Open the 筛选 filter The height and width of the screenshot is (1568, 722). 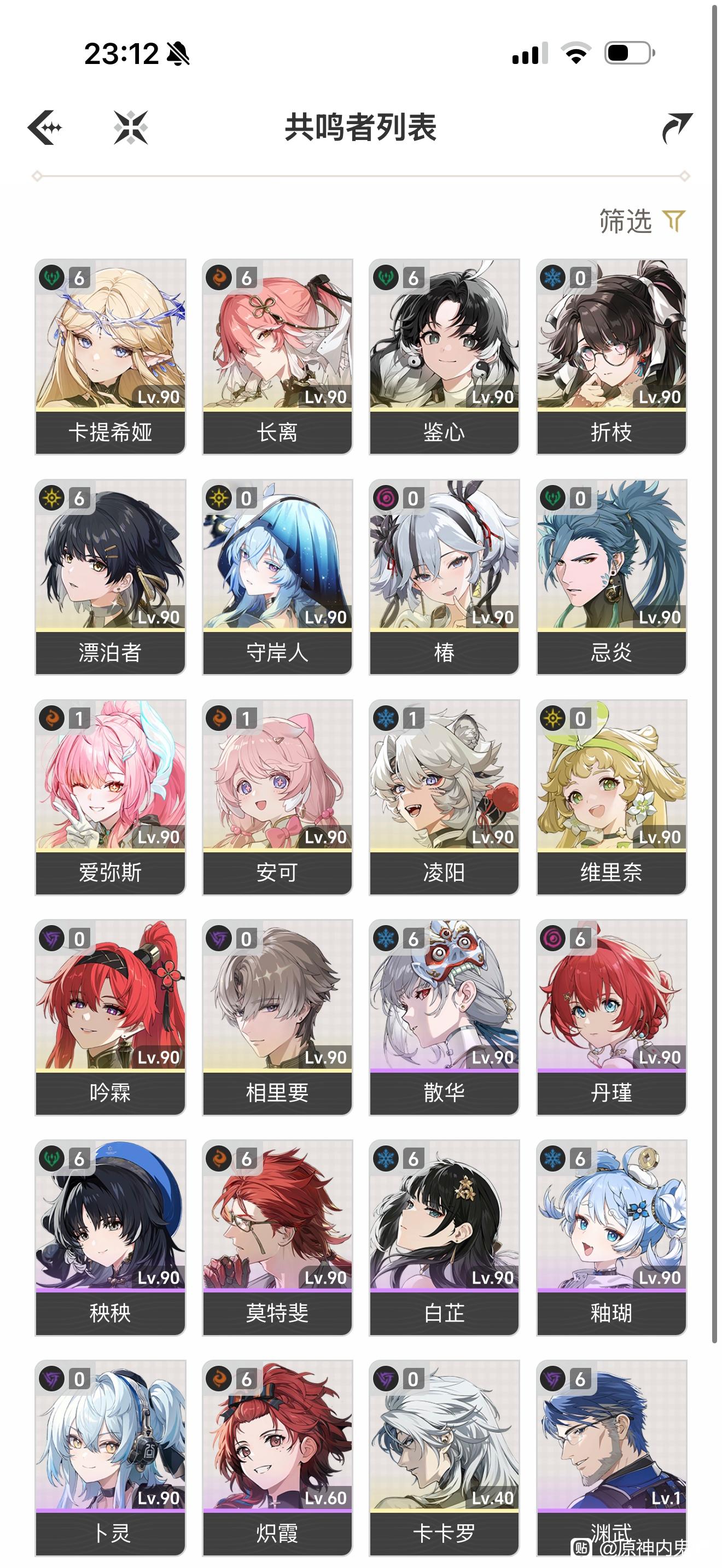[x=642, y=221]
